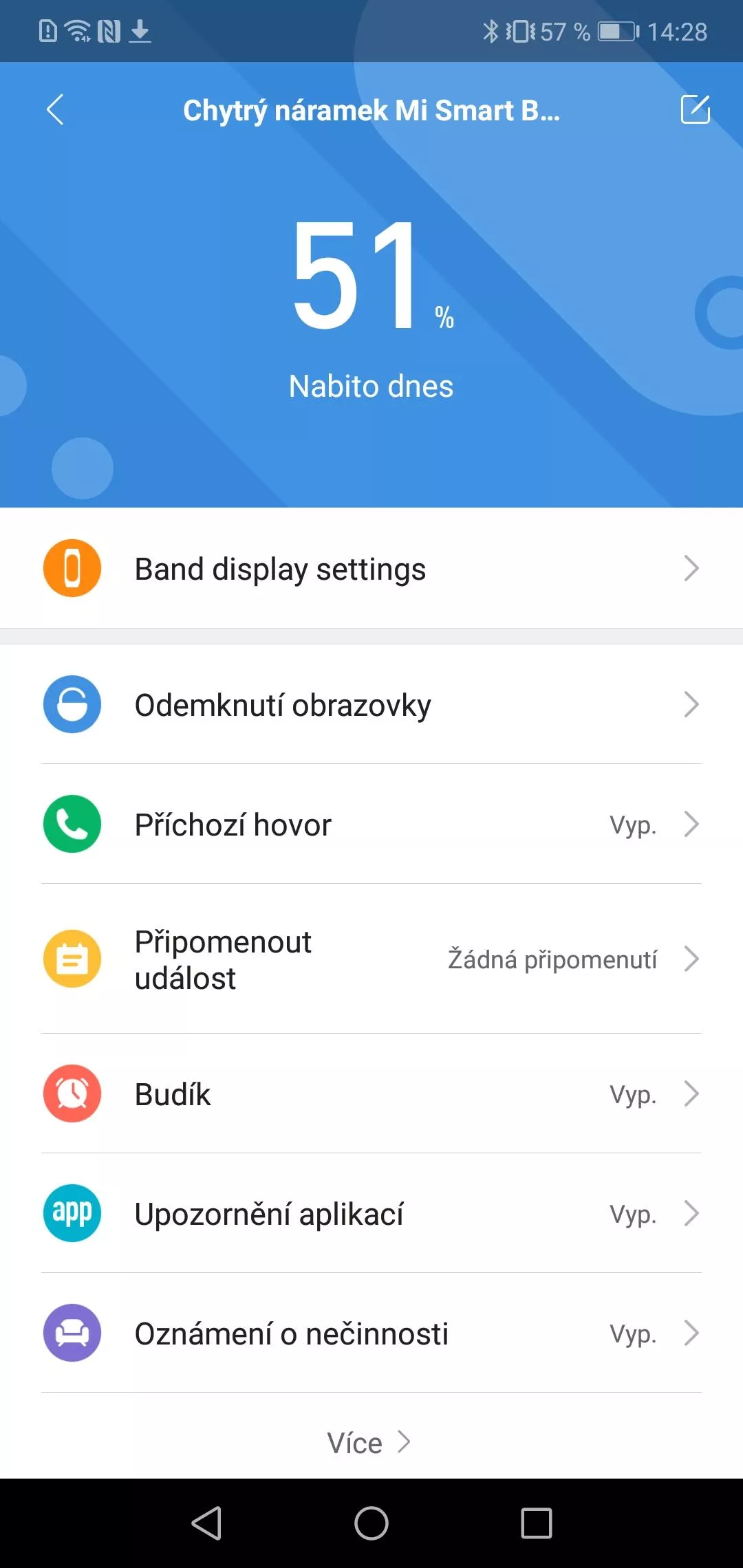Open Oznámení o nečinnosti settings
This screenshot has height=1568, width=743.
[x=371, y=1333]
